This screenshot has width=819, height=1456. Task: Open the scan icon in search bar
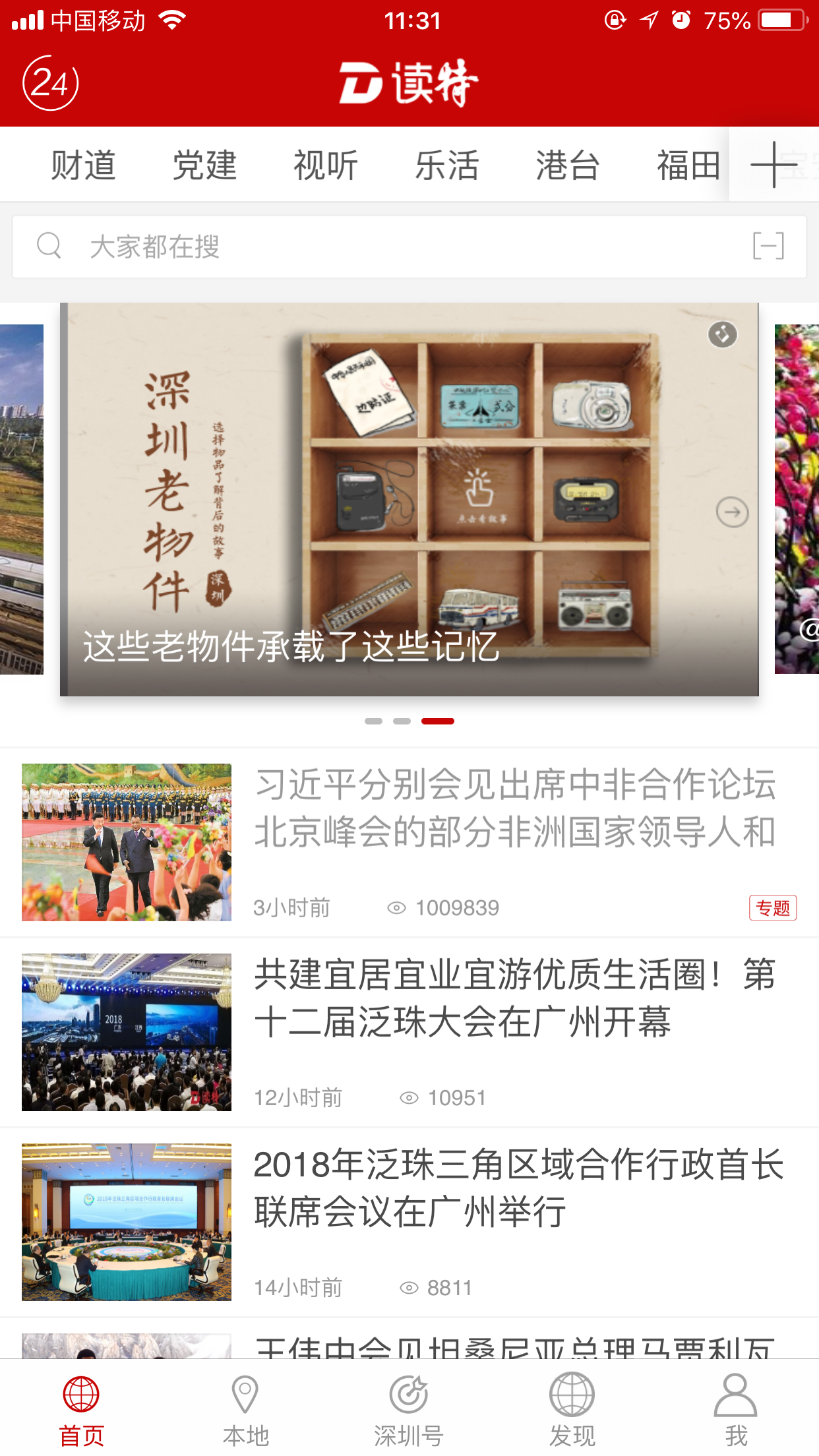[x=768, y=247]
